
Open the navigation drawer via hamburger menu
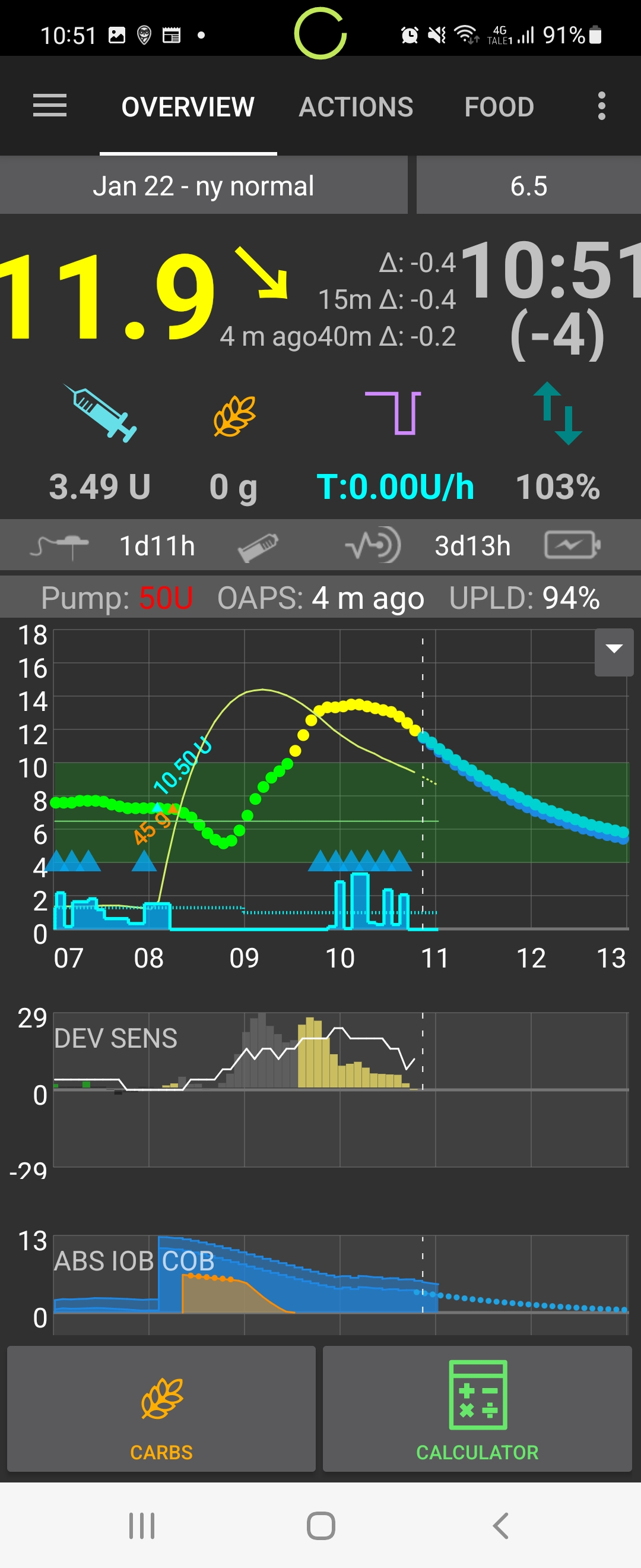50,106
